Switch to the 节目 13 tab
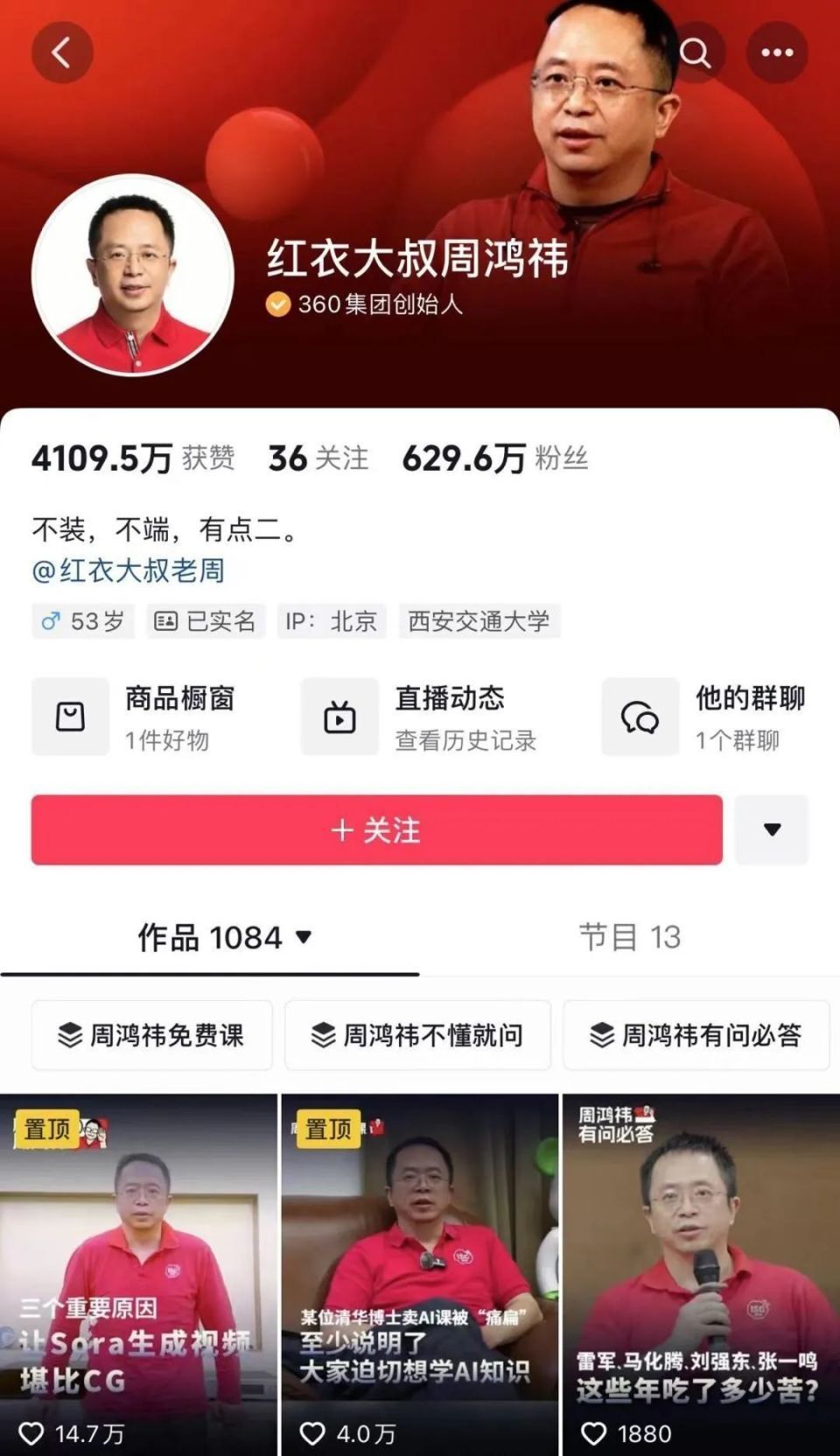The height and width of the screenshot is (1456, 840). (629, 938)
